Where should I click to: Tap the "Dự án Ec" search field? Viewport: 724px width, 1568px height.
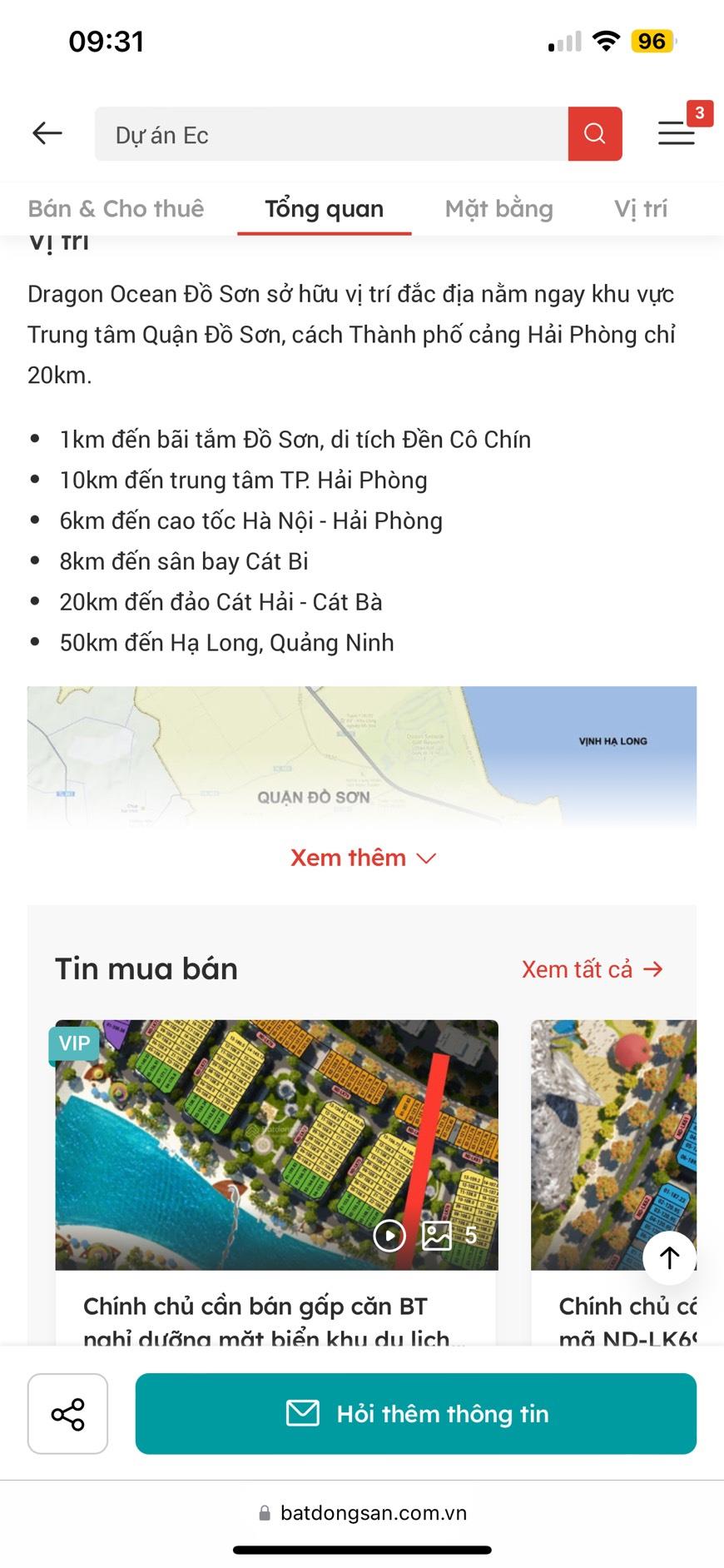[331, 134]
